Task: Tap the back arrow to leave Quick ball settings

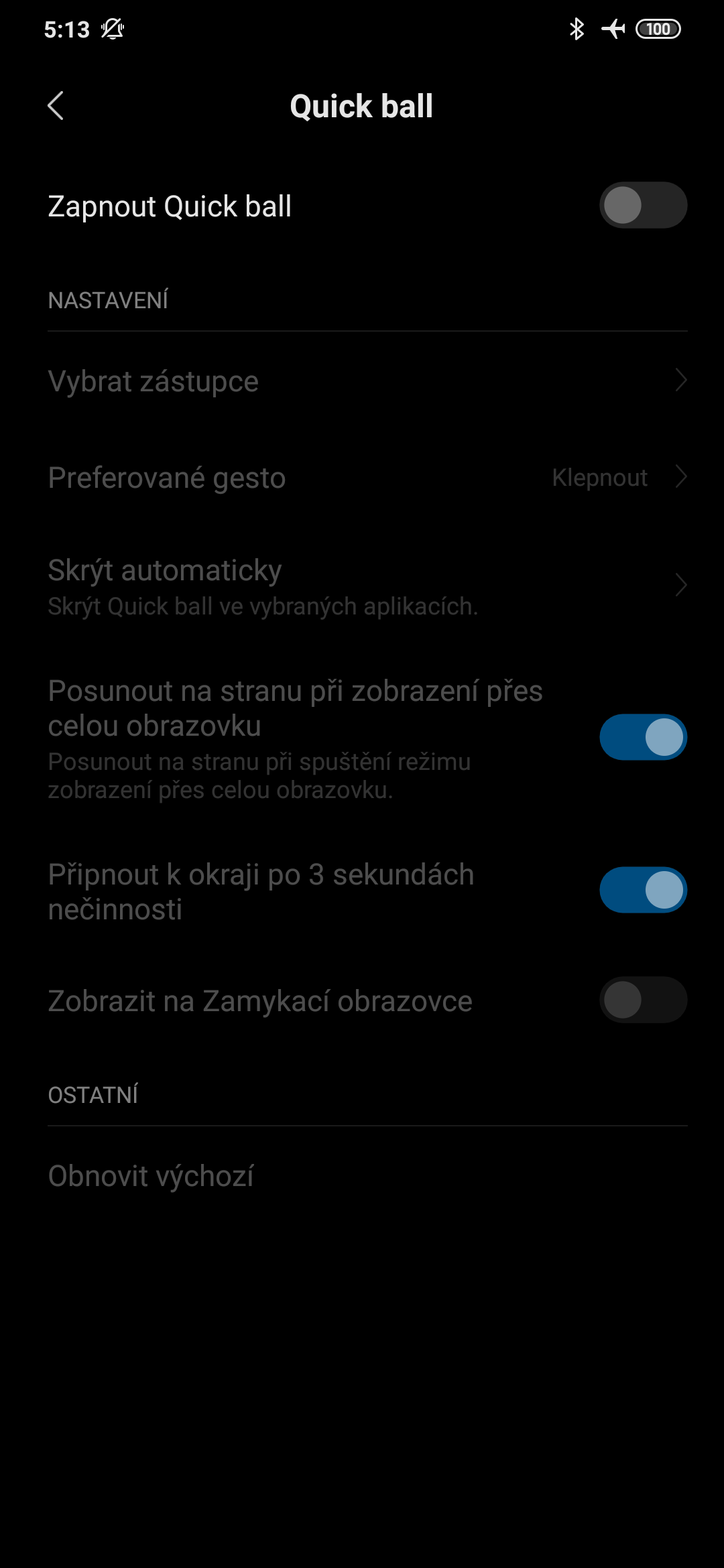Action: (56, 106)
